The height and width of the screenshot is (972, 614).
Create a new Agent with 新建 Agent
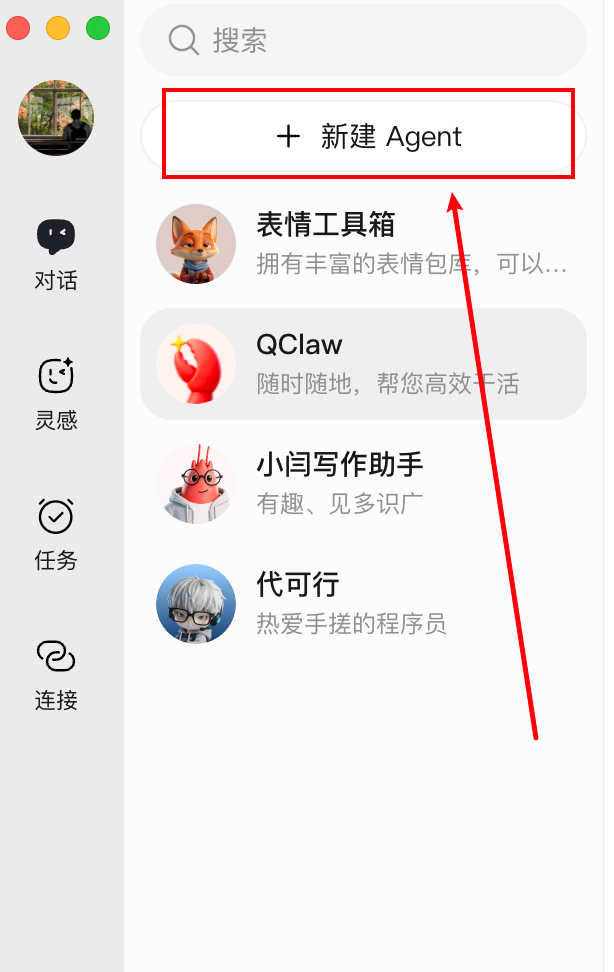click(x=368, y=137)
